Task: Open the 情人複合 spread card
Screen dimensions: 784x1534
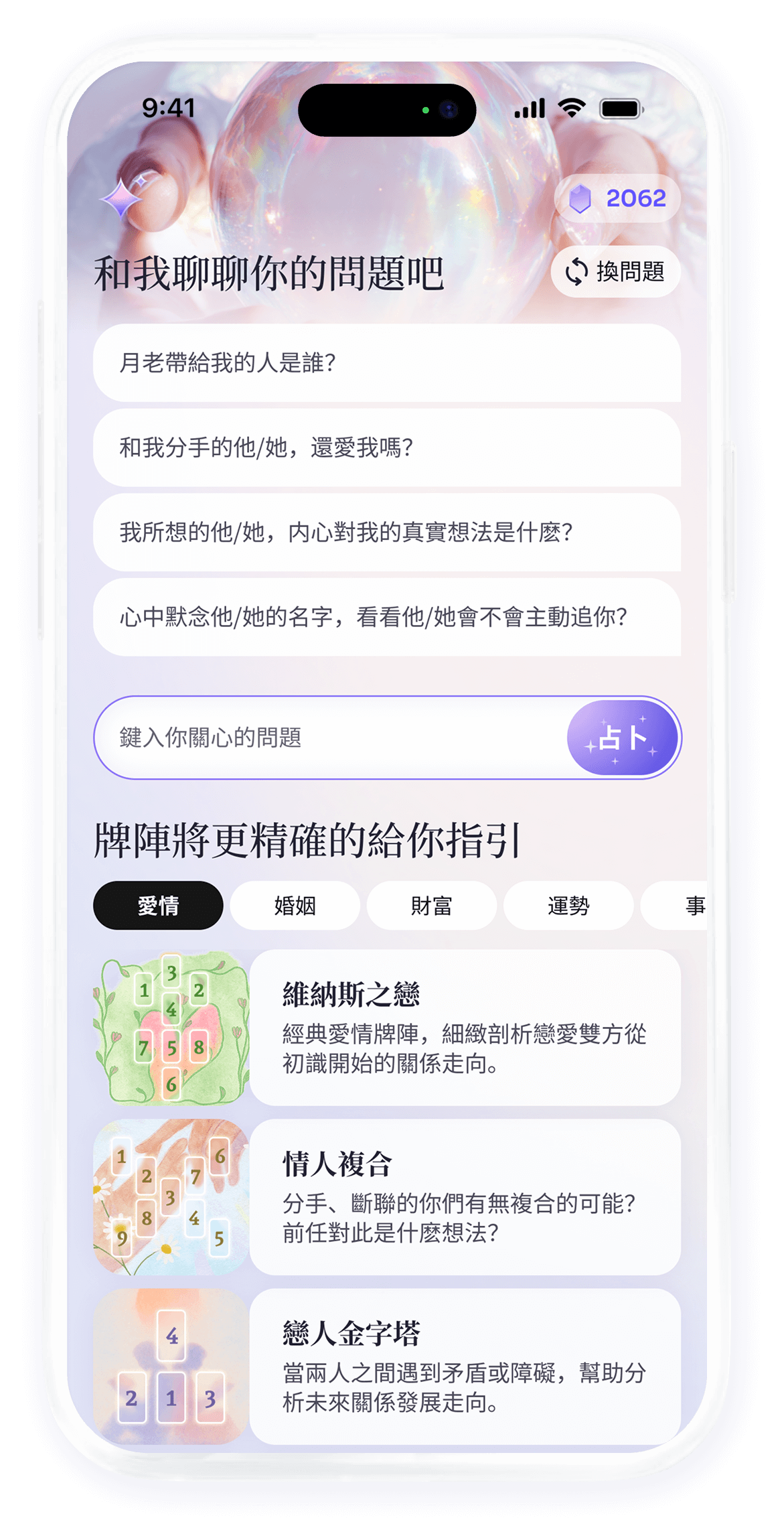Action: [x=464, y=1197]
